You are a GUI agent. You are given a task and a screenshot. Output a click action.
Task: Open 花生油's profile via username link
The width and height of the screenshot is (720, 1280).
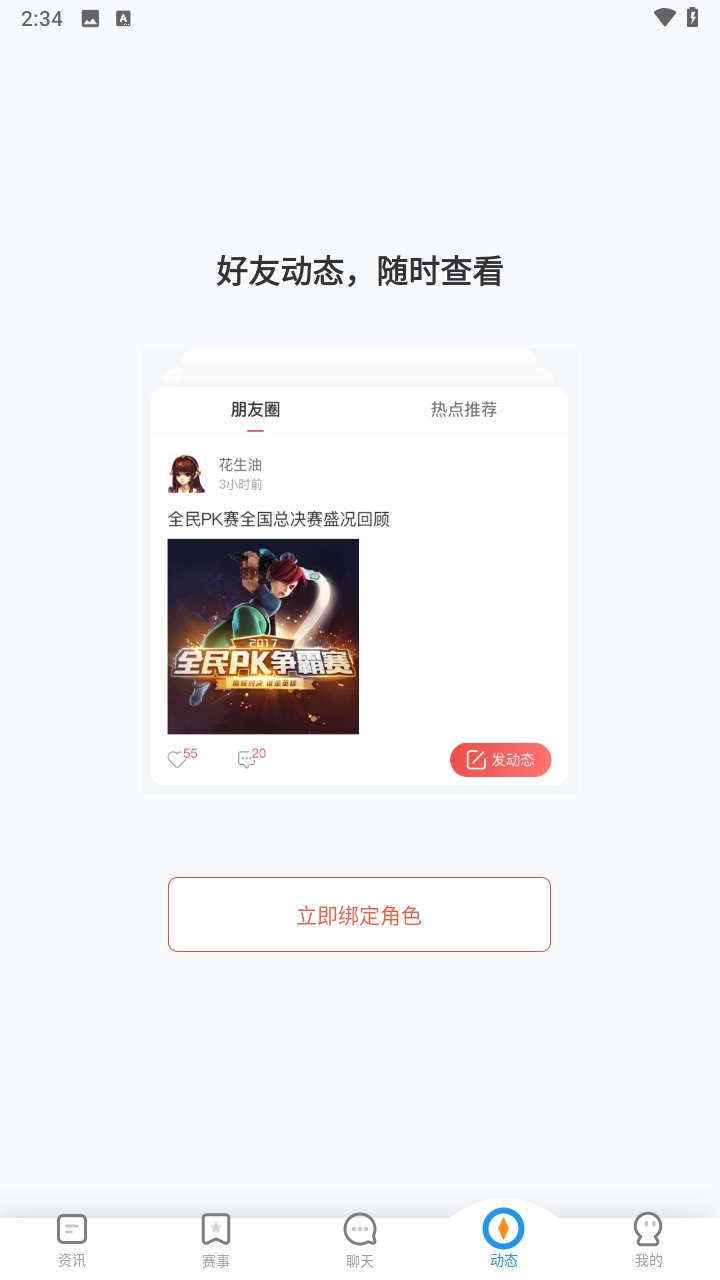[239, 464]
